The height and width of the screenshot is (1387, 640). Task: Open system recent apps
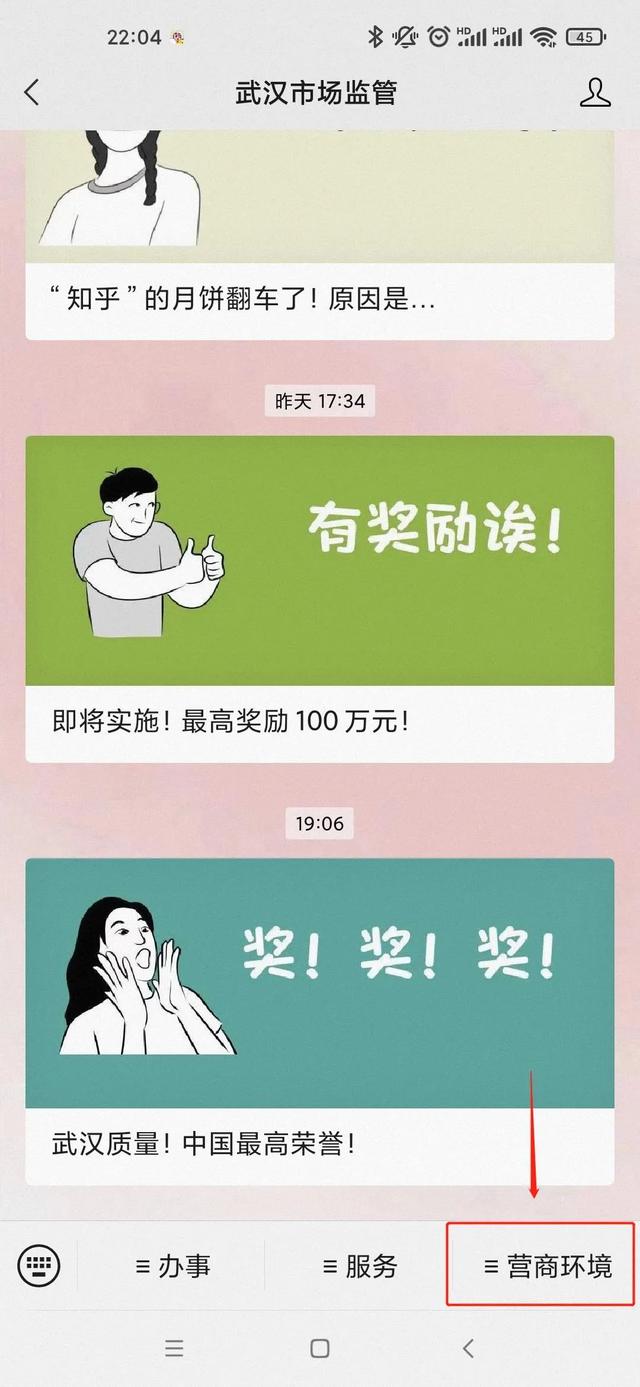coord(174,1348)
